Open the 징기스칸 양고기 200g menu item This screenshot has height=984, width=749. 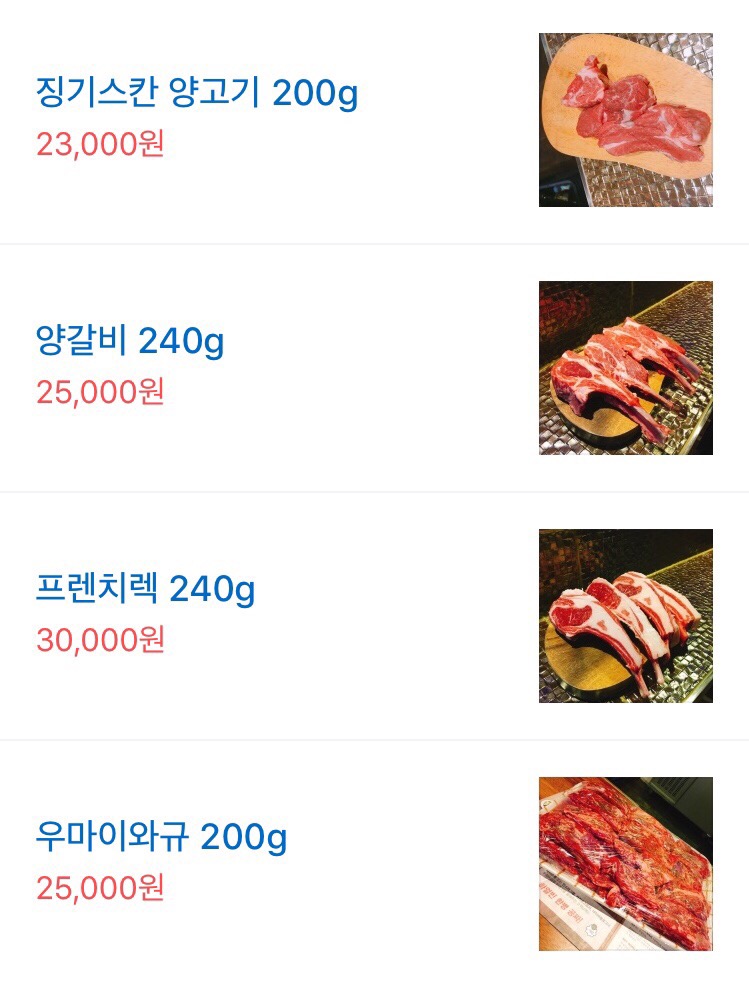pos(197,94)
